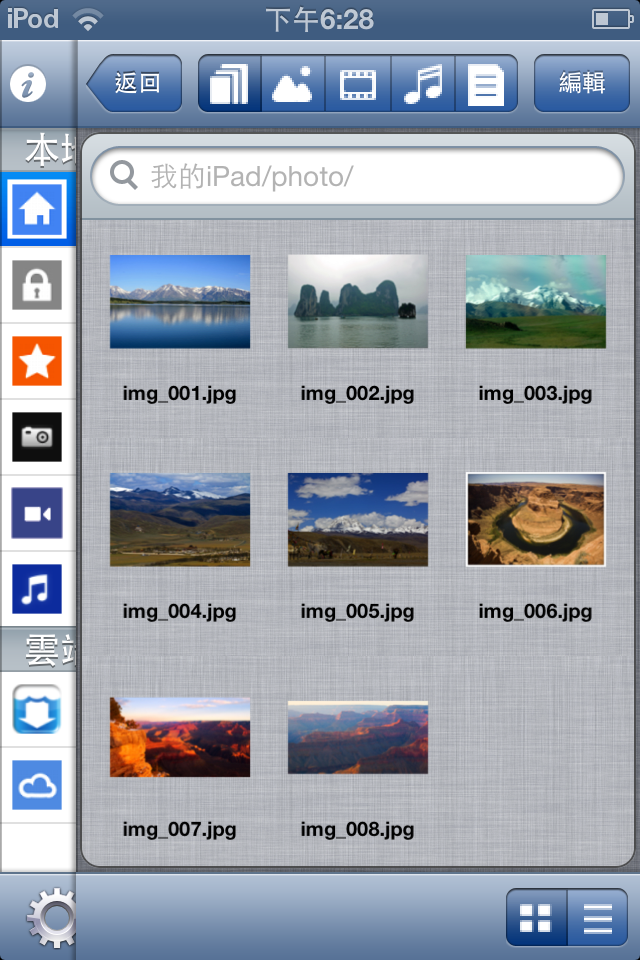Switch to list view
The height and width of the screenshot is (960, 640).
tap(597, 917)
